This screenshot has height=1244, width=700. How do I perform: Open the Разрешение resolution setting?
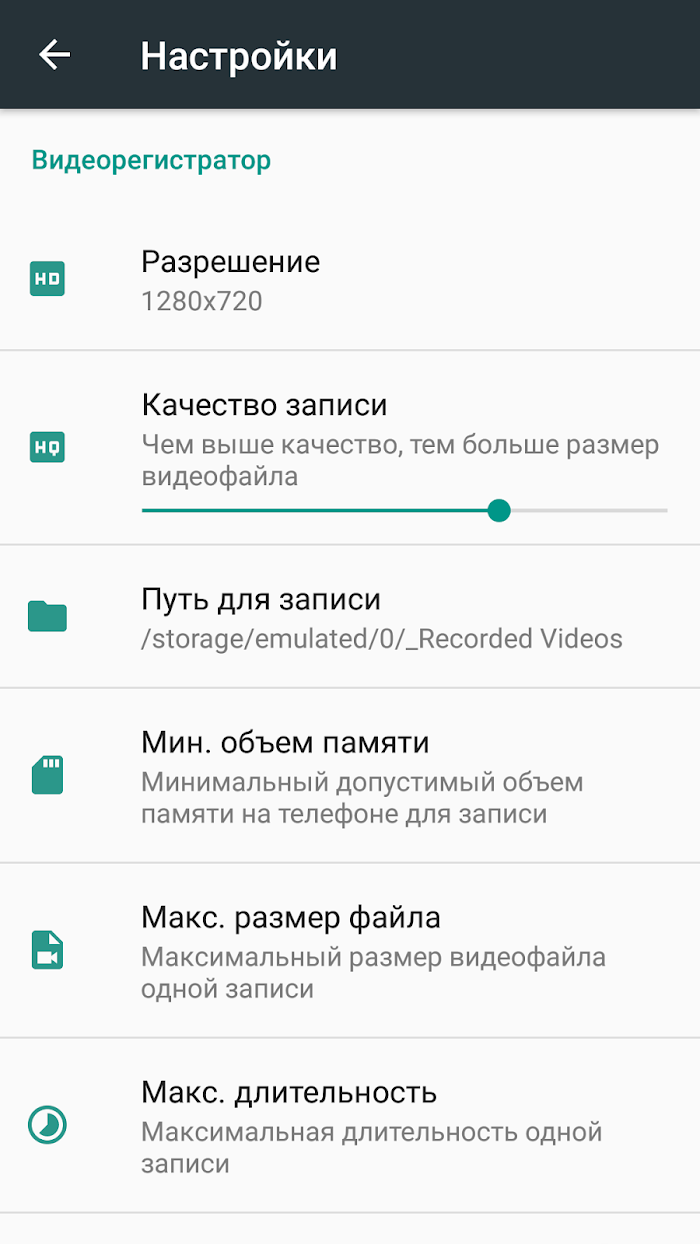click(350, 280)
